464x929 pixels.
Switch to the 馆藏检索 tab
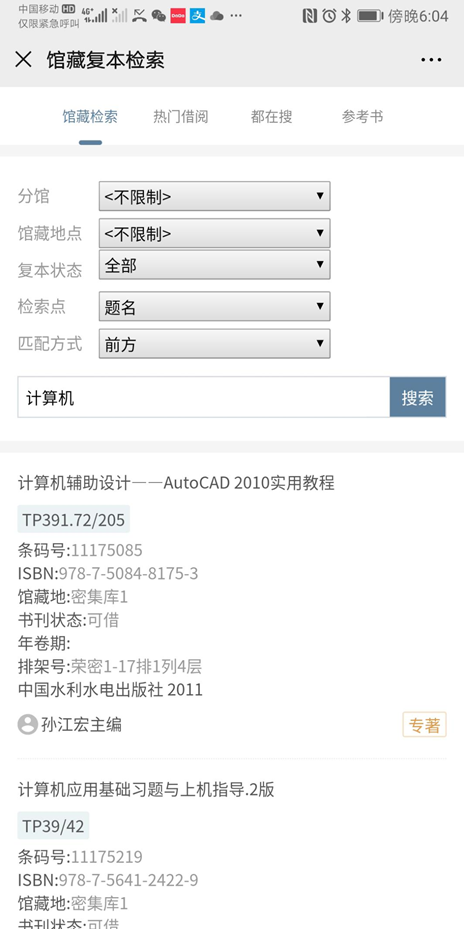click(90, 116)
